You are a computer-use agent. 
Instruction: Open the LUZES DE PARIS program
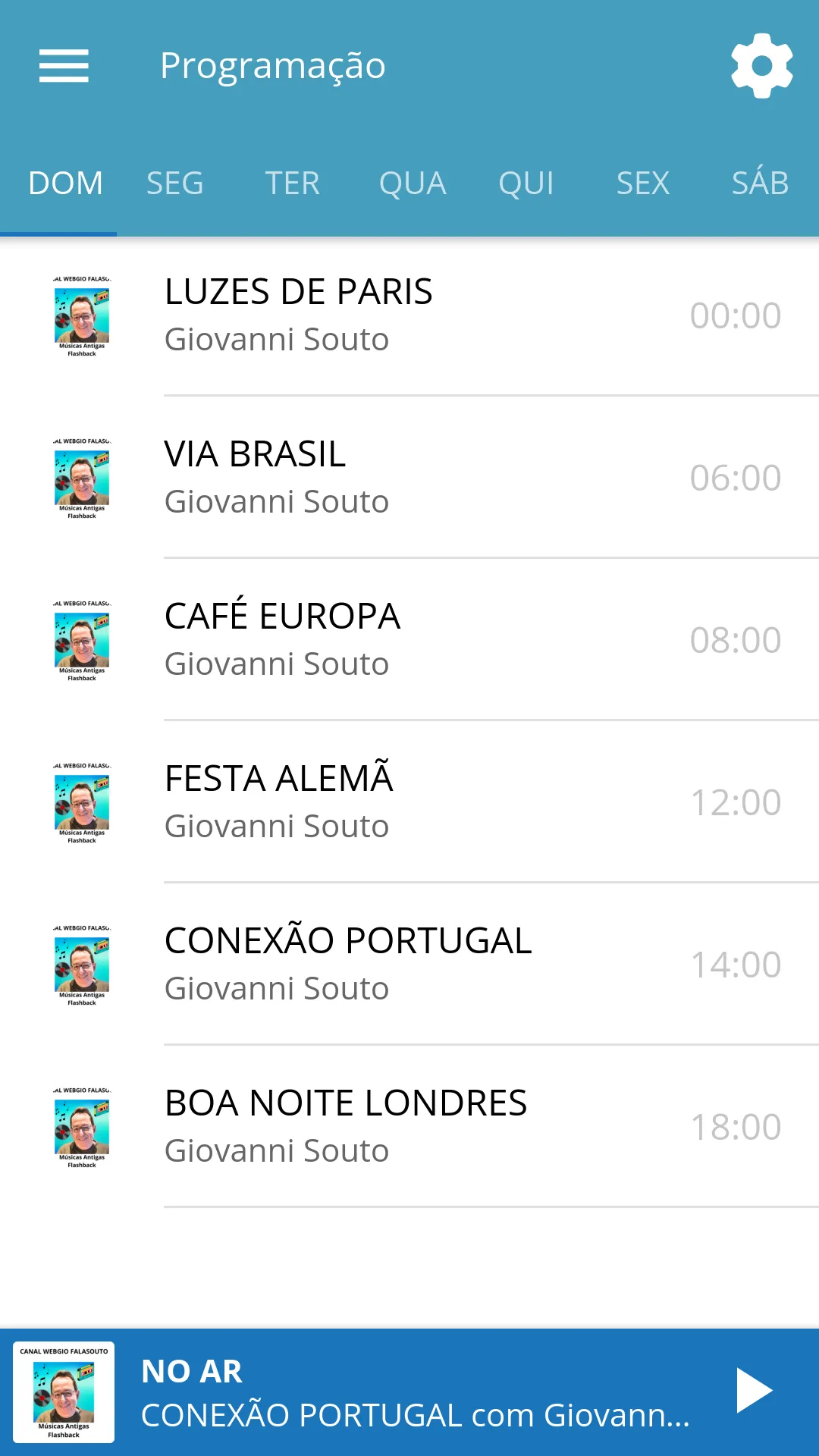click(x=409, y=315)
